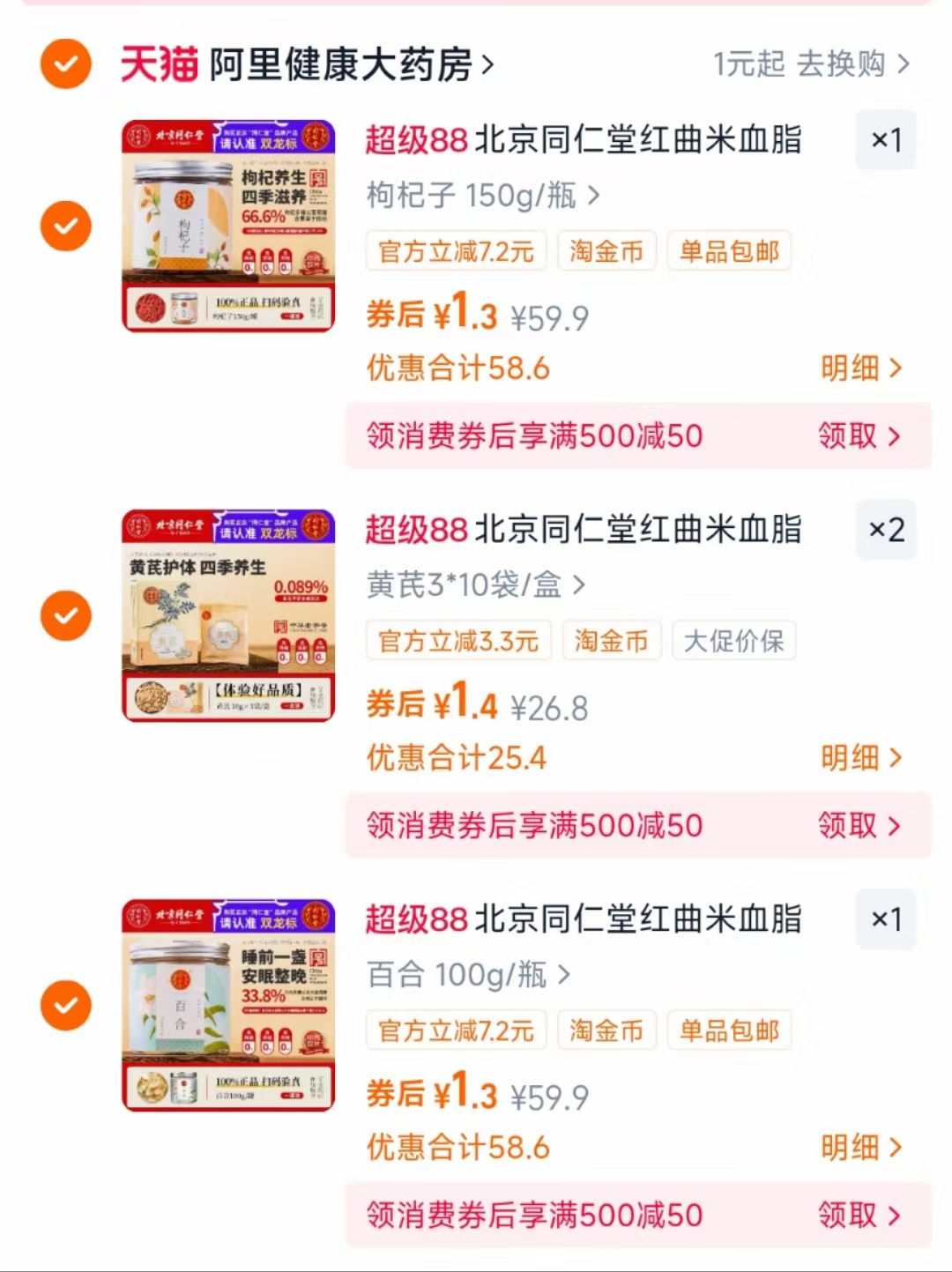Uncheck the 百合 item checkbox
This screenshot has width=952, height=1272.
[x=64, y=1005]
